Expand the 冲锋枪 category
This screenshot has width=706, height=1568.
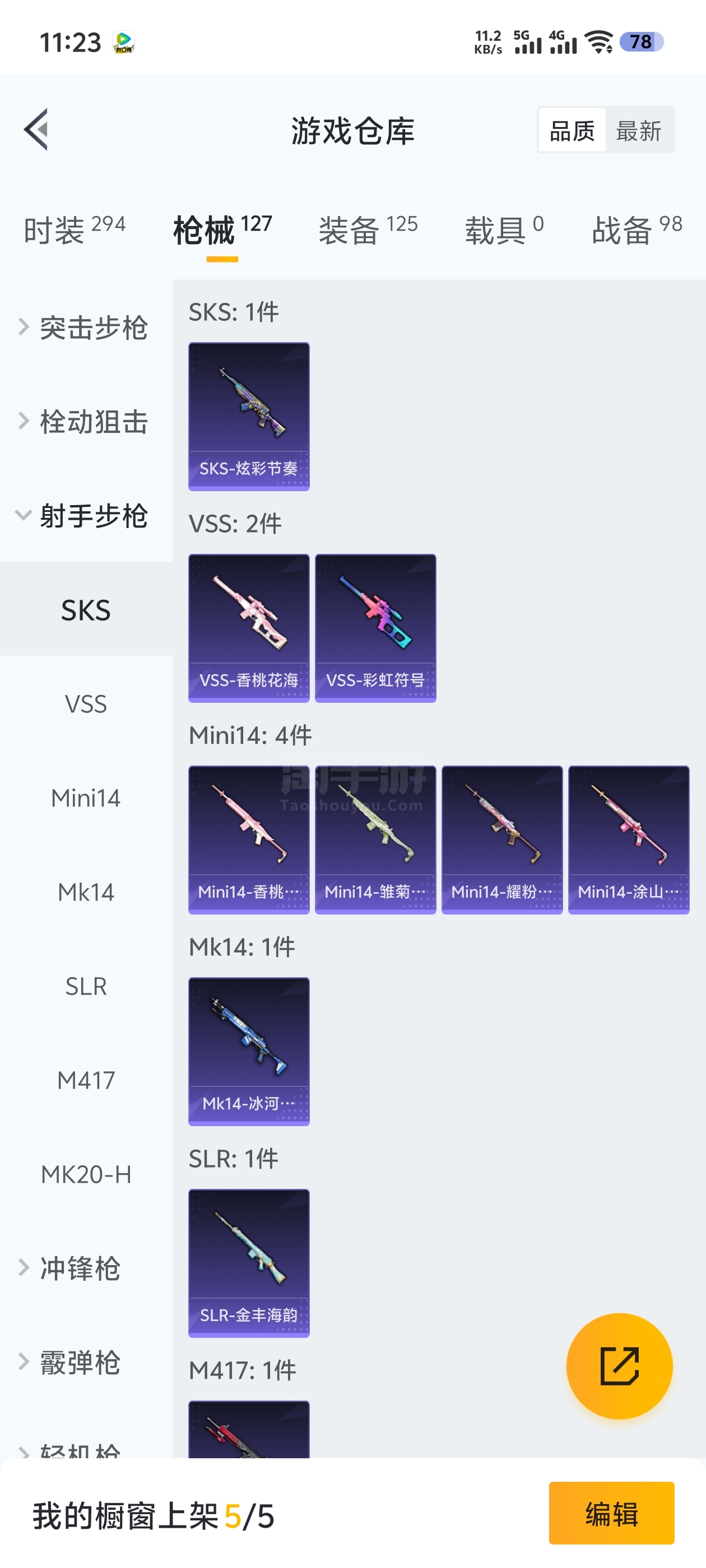click(x=80, y=1268)
